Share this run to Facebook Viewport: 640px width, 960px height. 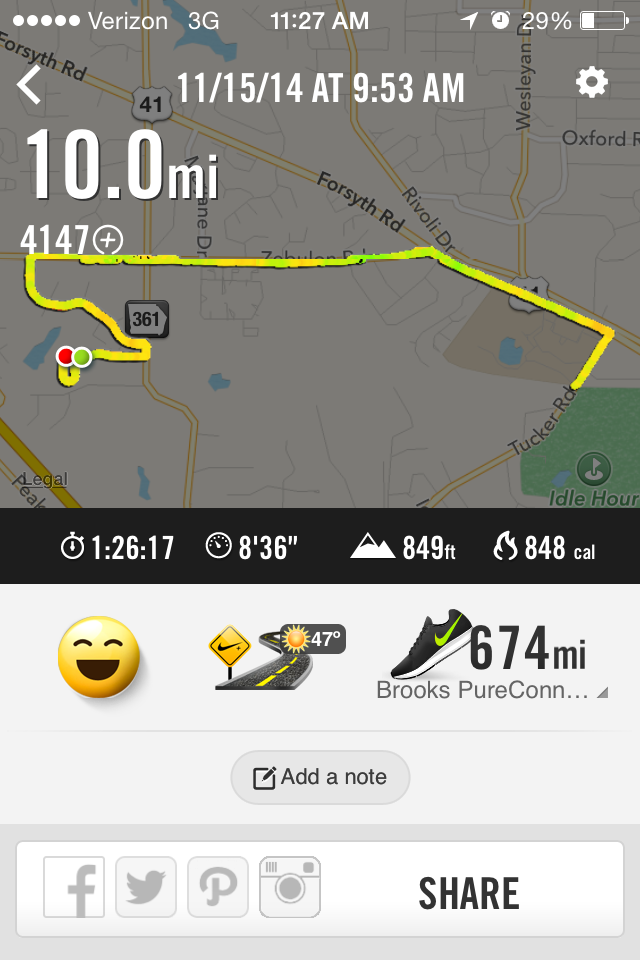point(75,887)
